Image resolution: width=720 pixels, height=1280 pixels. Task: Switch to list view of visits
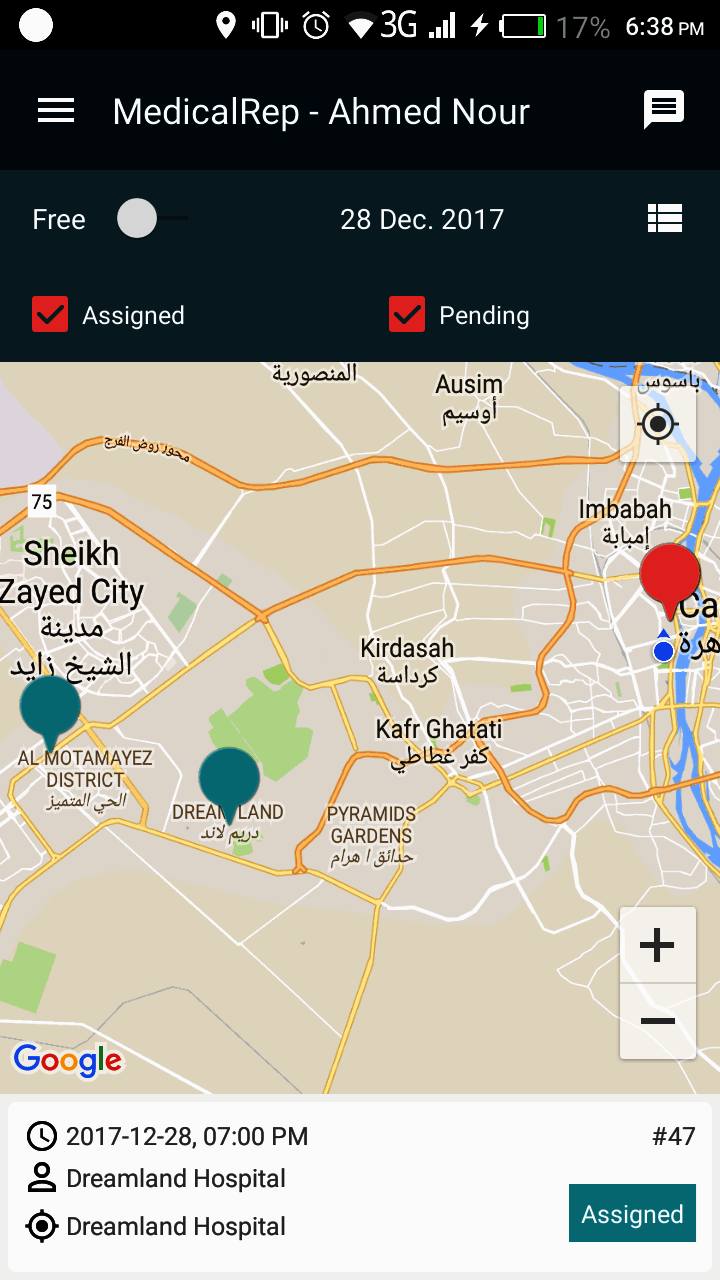coord(664,219)
